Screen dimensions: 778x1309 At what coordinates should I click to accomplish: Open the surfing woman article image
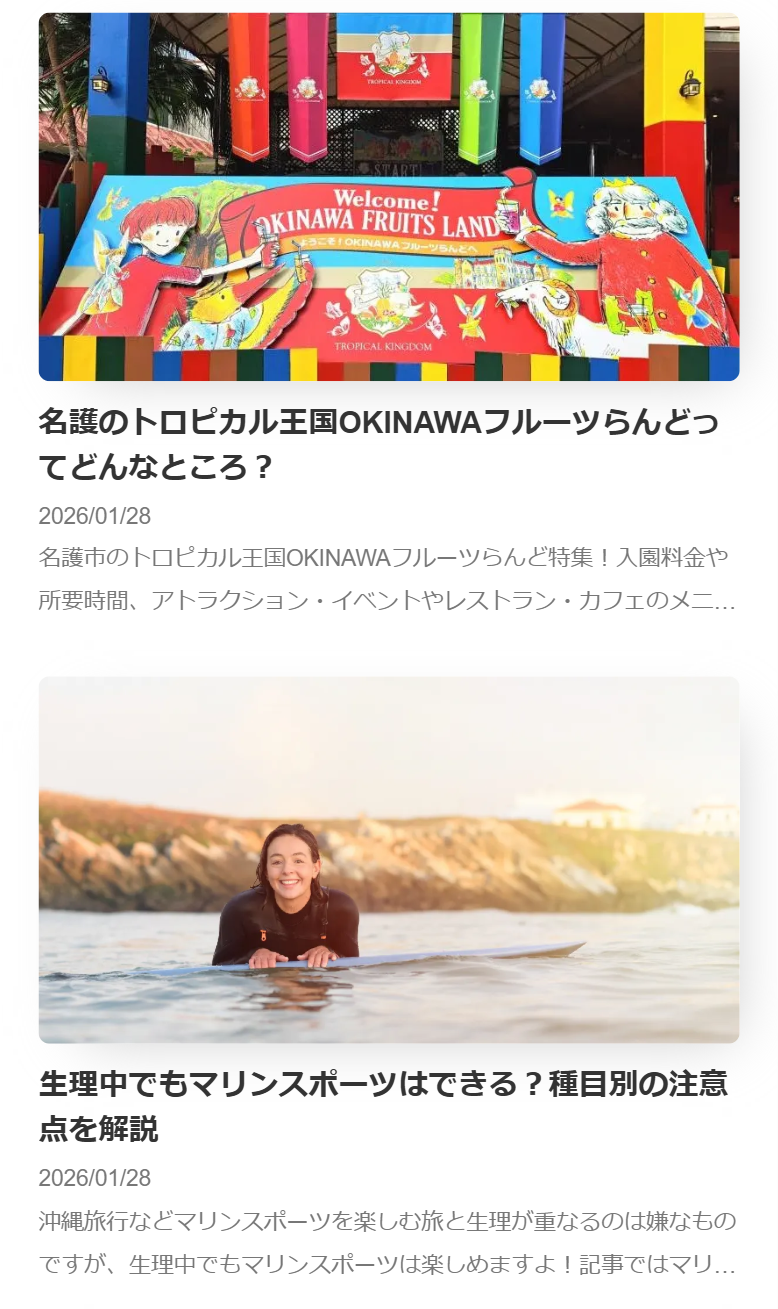click(388, 860)
